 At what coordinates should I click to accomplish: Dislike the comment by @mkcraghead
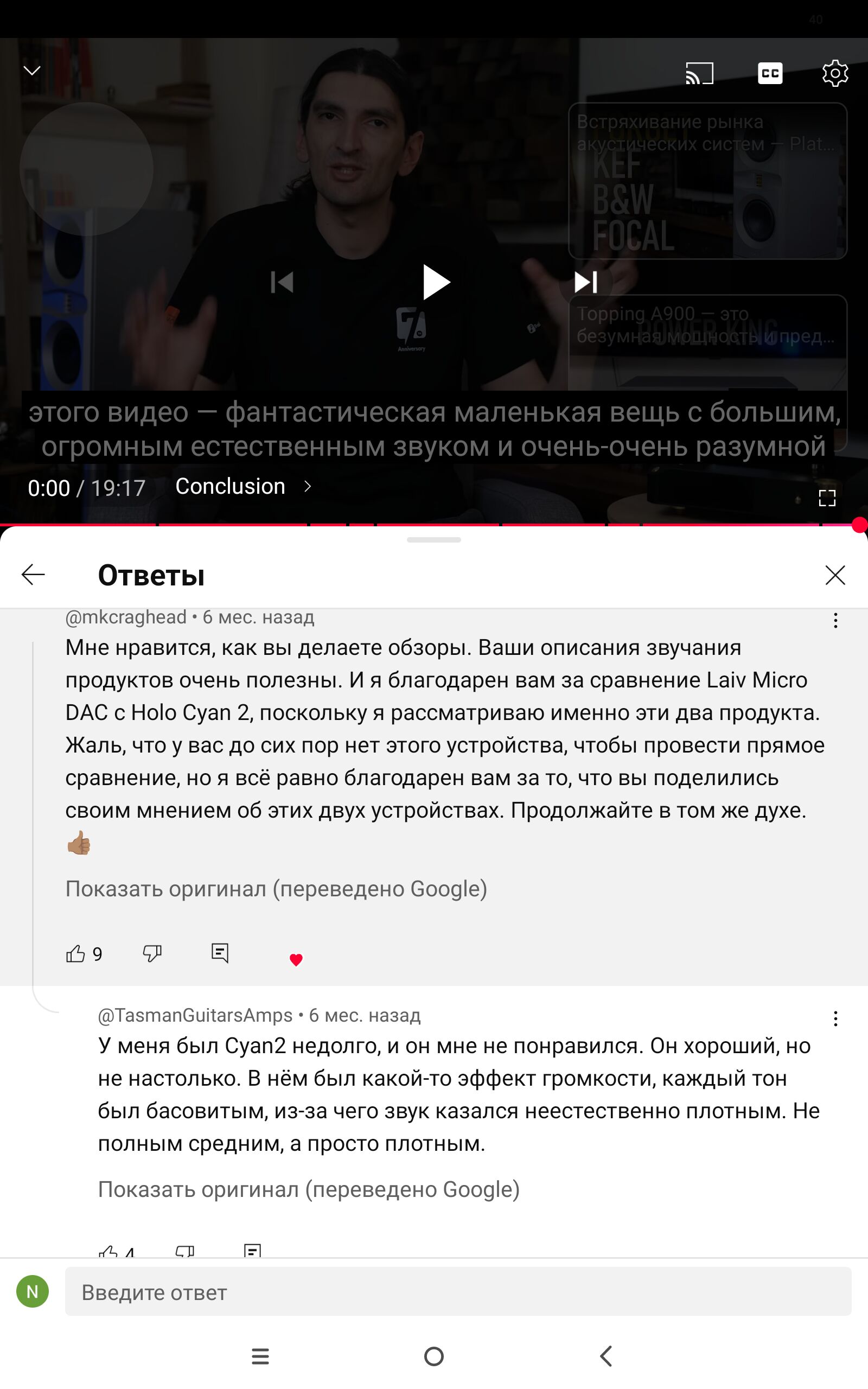tap(152, 953)
